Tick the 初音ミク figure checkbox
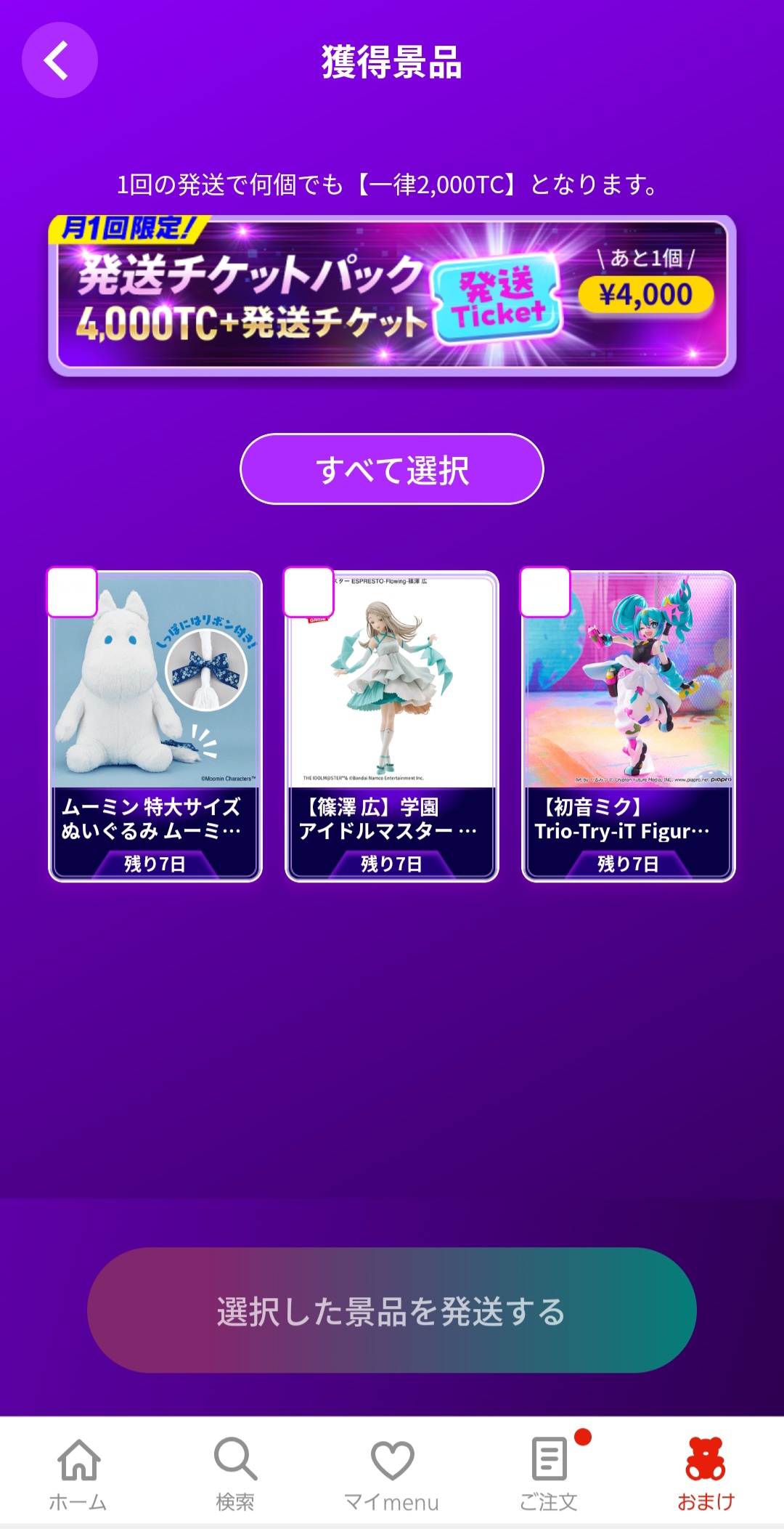The height and width of the screenshot is (1529, 784). 545,592
